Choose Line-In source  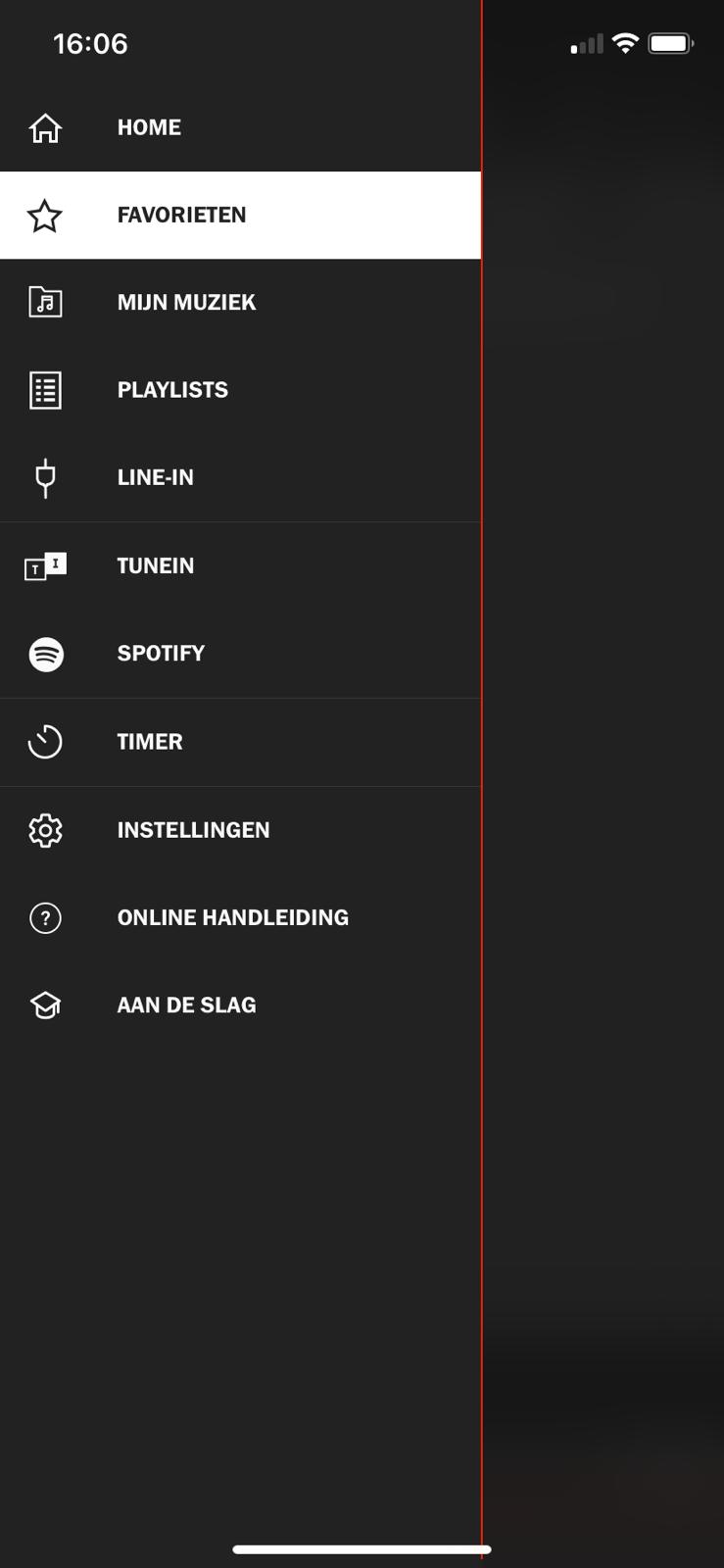240,478
